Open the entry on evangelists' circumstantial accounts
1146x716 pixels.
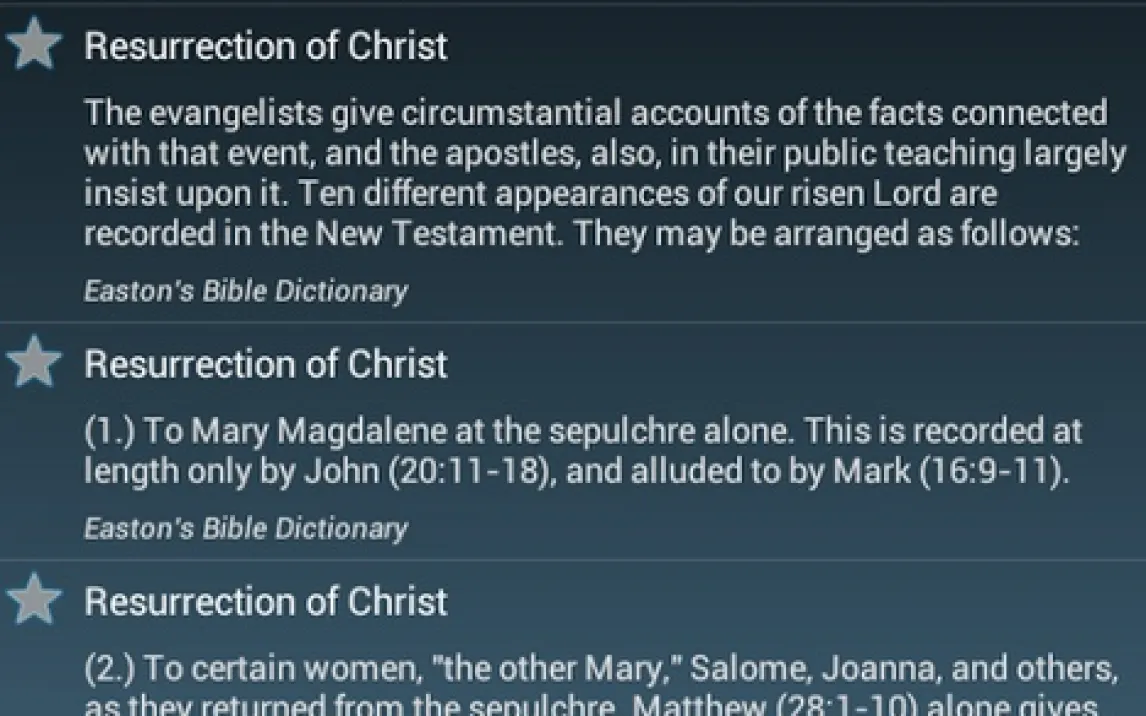click(x=600, y=172)
